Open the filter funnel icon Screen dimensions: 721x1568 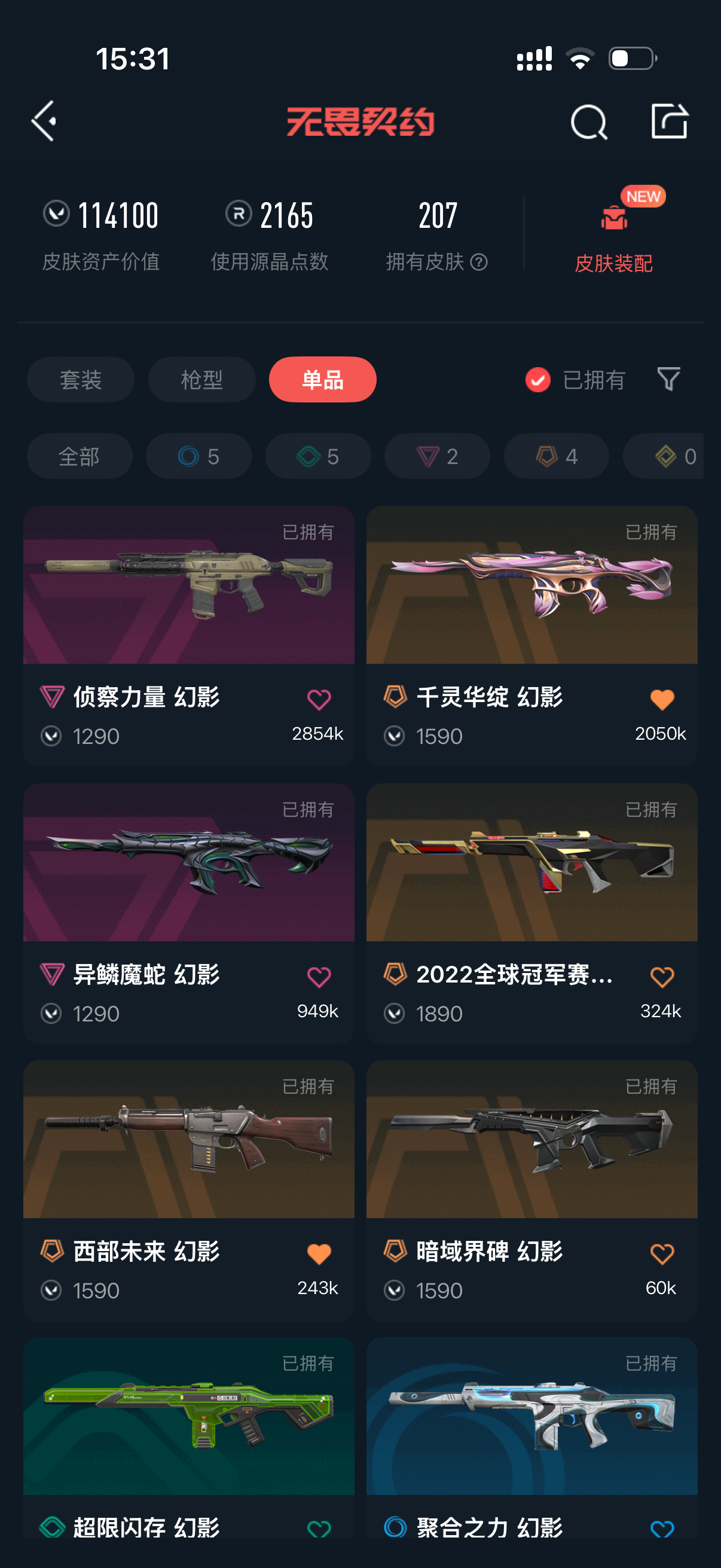668,379
